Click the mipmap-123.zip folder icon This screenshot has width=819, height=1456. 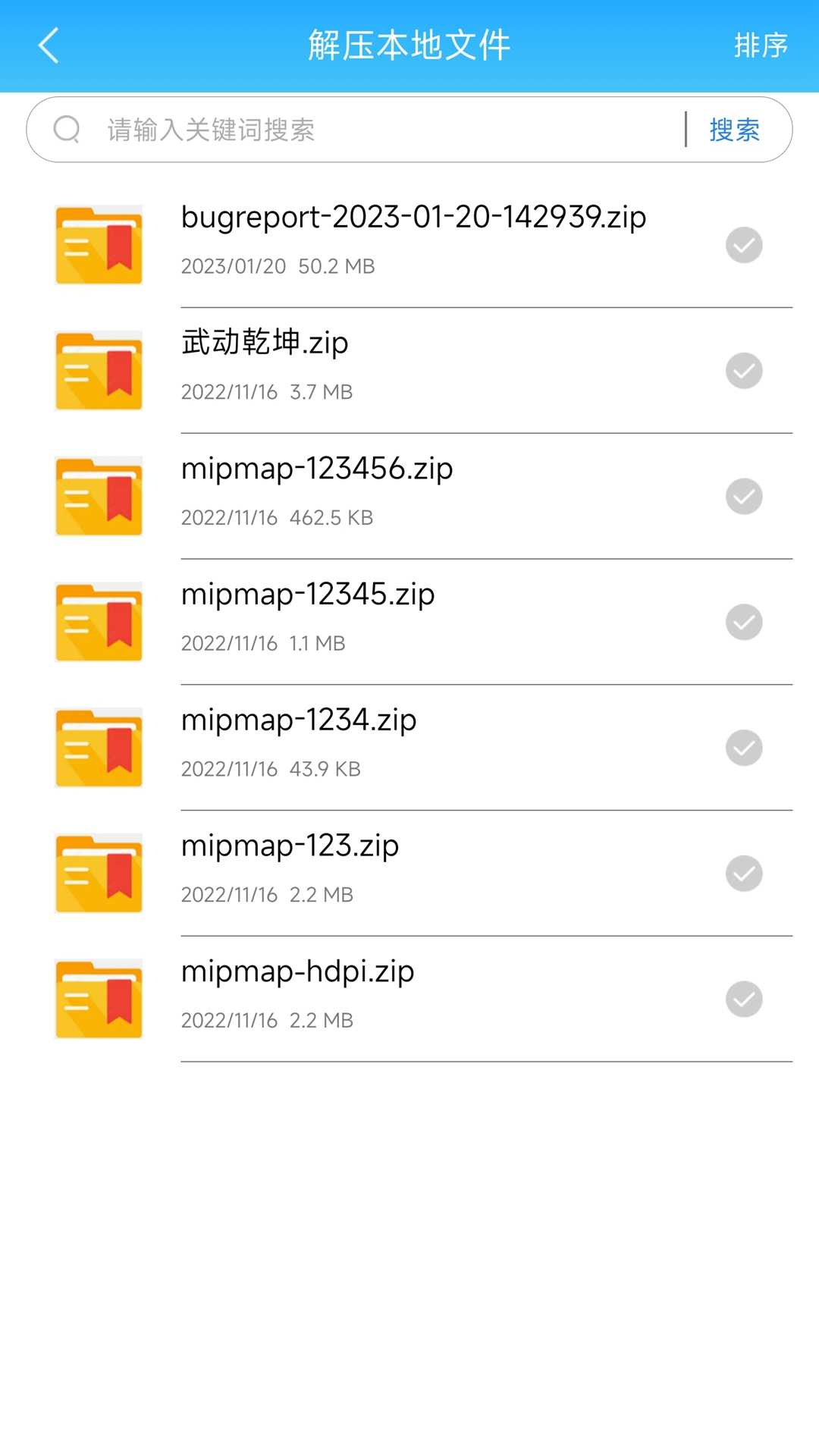tap(99, 873)
